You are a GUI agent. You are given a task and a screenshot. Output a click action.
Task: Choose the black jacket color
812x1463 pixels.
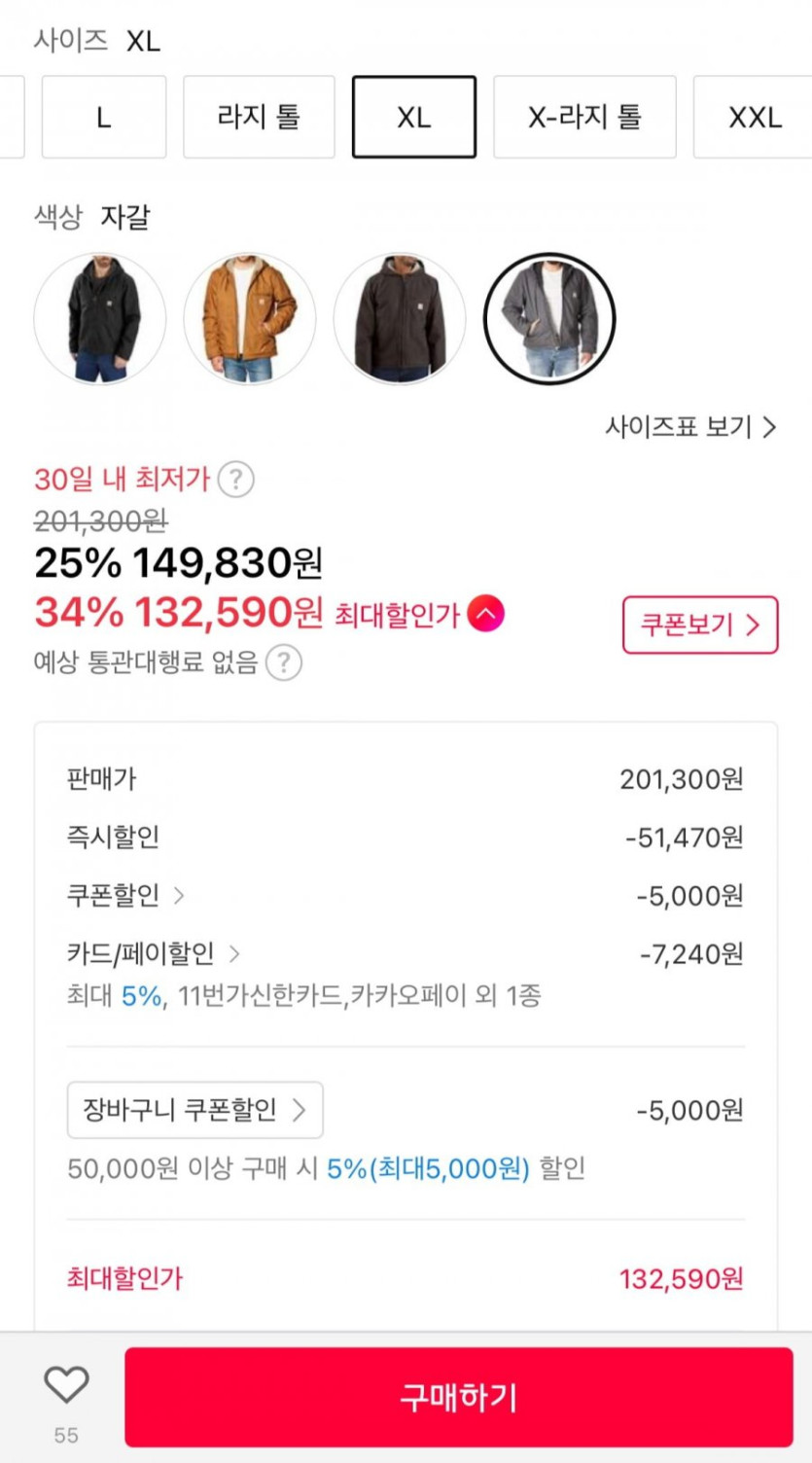pyautogui.click(x=100, y=318)
